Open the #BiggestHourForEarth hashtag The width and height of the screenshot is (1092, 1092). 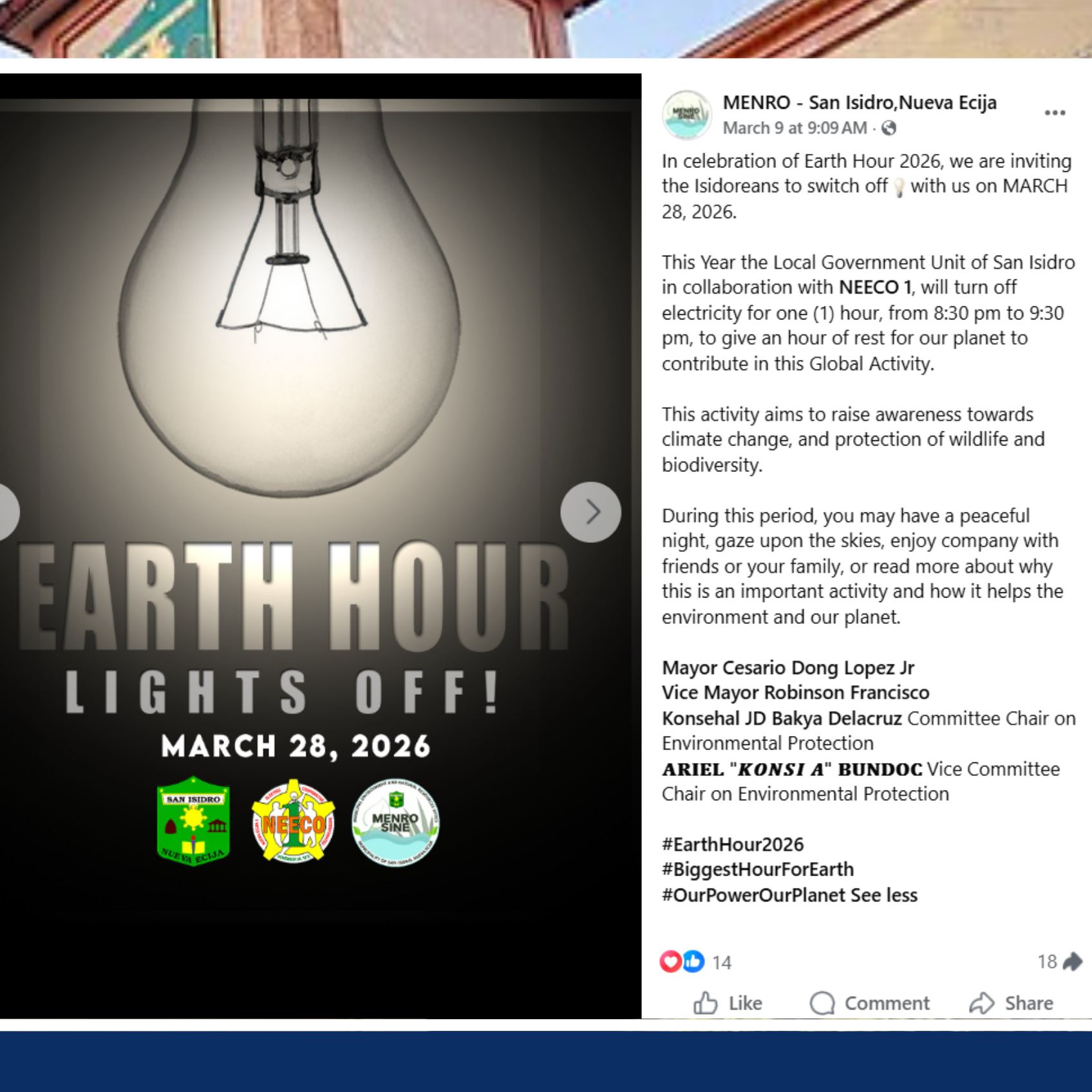(x=757, y=869)
